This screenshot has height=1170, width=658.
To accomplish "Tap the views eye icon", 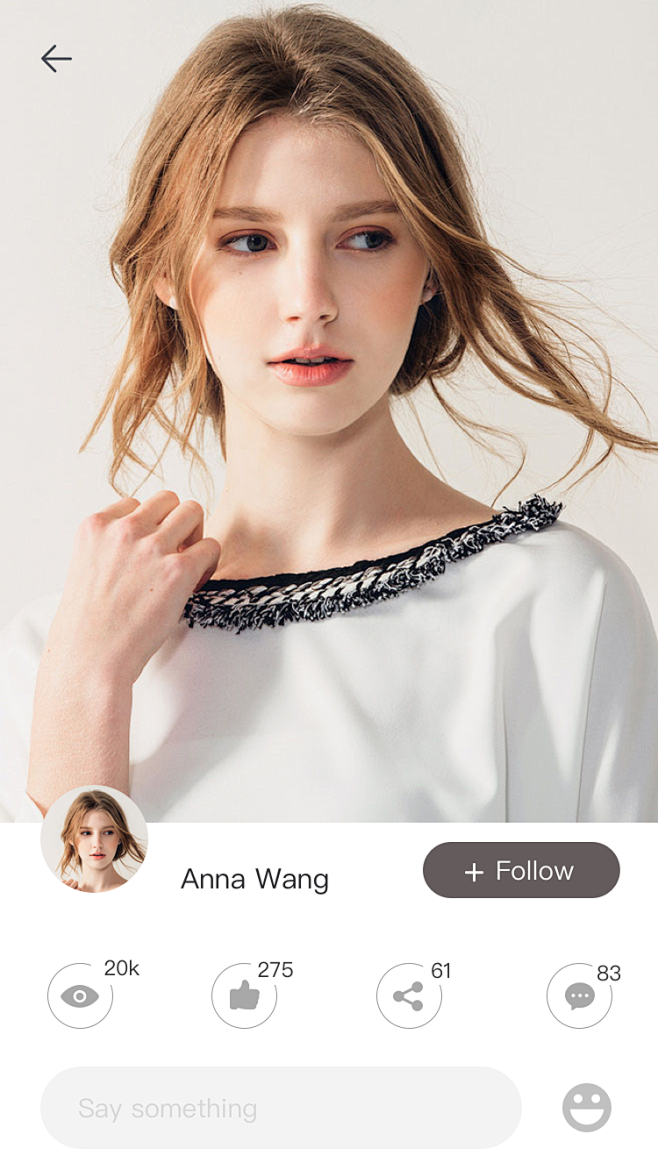I will pos(80,996).
